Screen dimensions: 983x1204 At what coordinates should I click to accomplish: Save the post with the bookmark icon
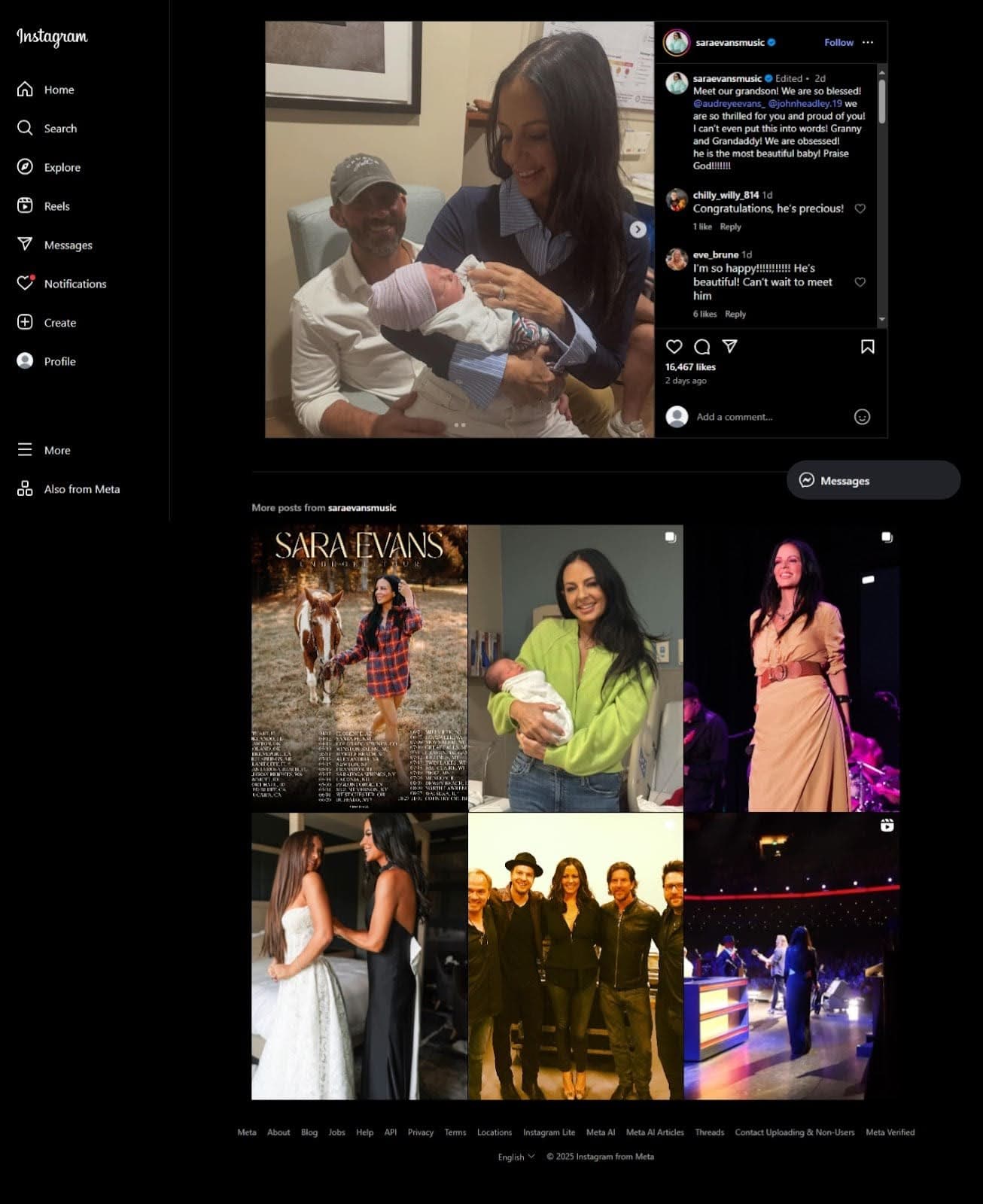[867, 346]
